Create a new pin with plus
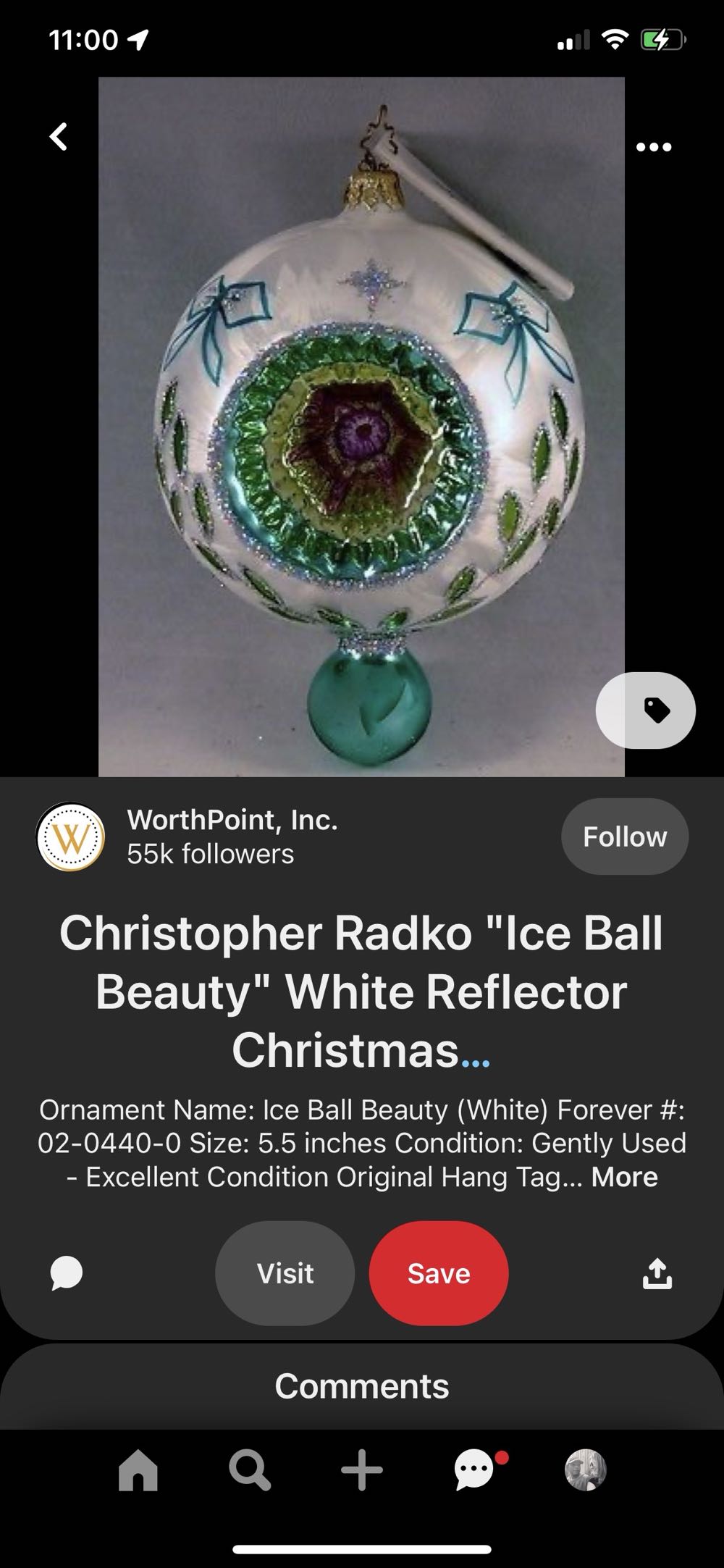 (x=361, y=1471)
